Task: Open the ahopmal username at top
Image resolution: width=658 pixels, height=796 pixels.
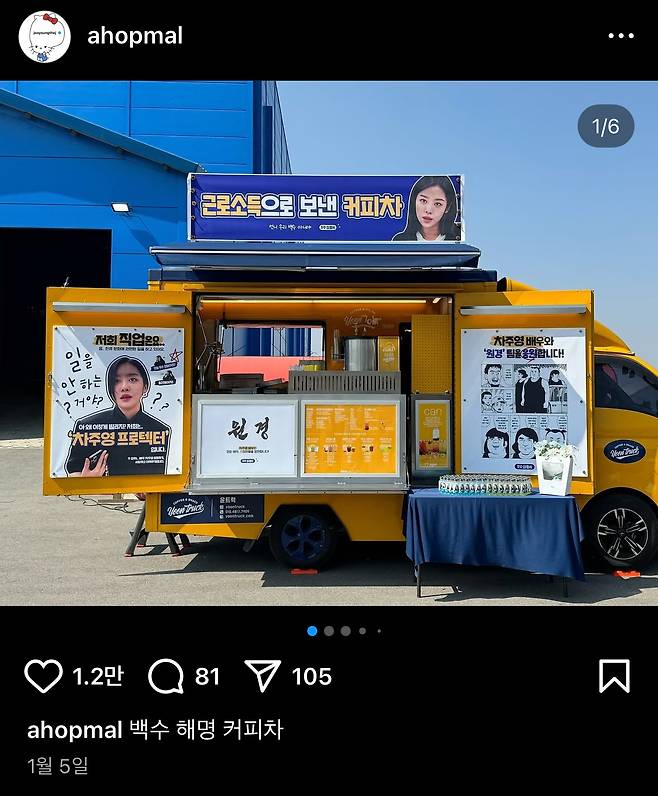Action: click(135, 37)
